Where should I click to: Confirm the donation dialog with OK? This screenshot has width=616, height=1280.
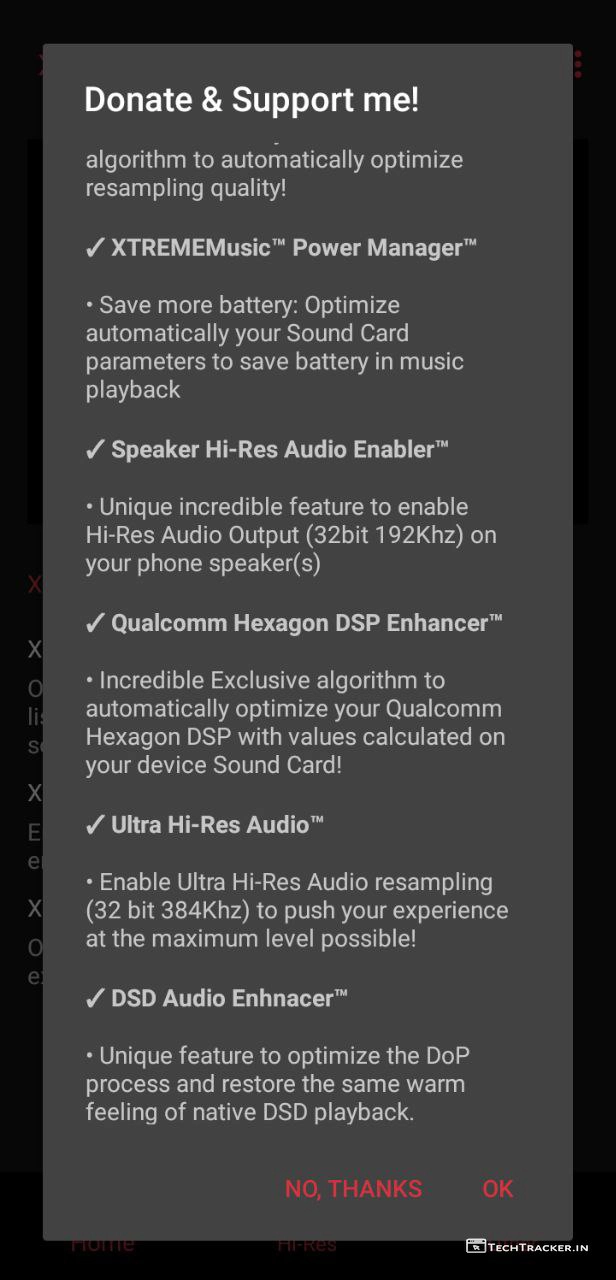click(x=497, y=1188)
